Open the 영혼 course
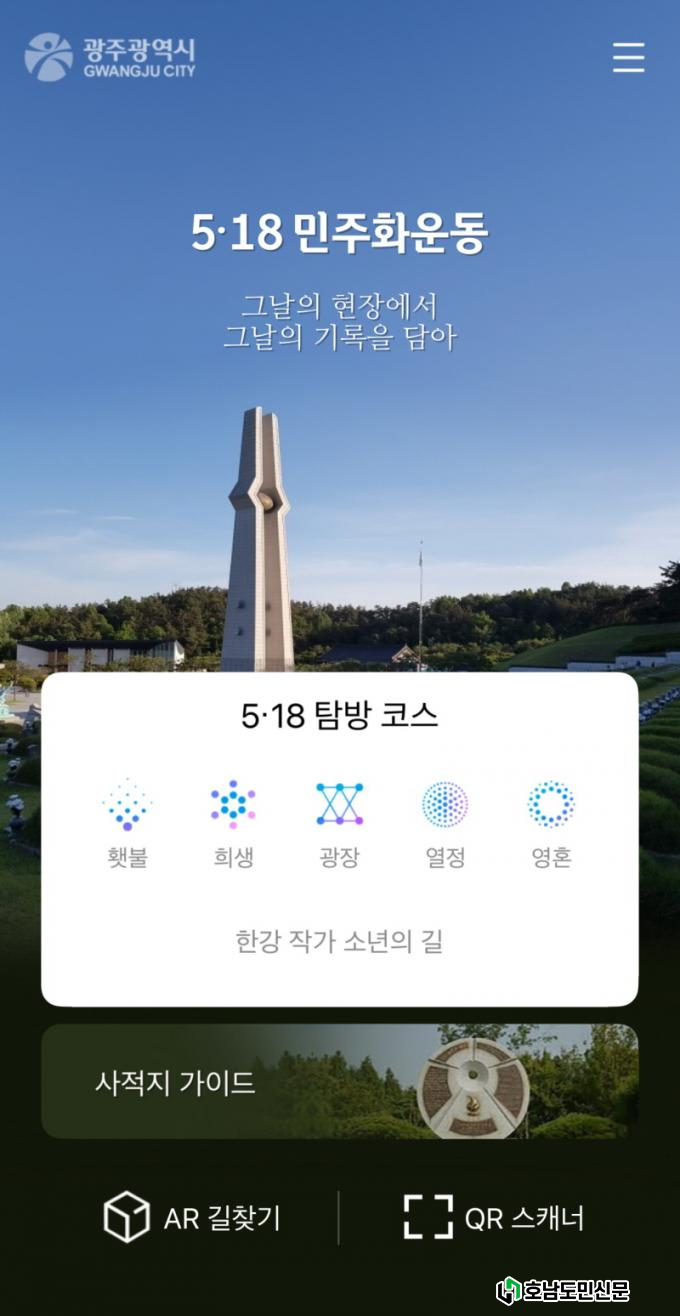680x1316 pixels. [x=551, y=823]
